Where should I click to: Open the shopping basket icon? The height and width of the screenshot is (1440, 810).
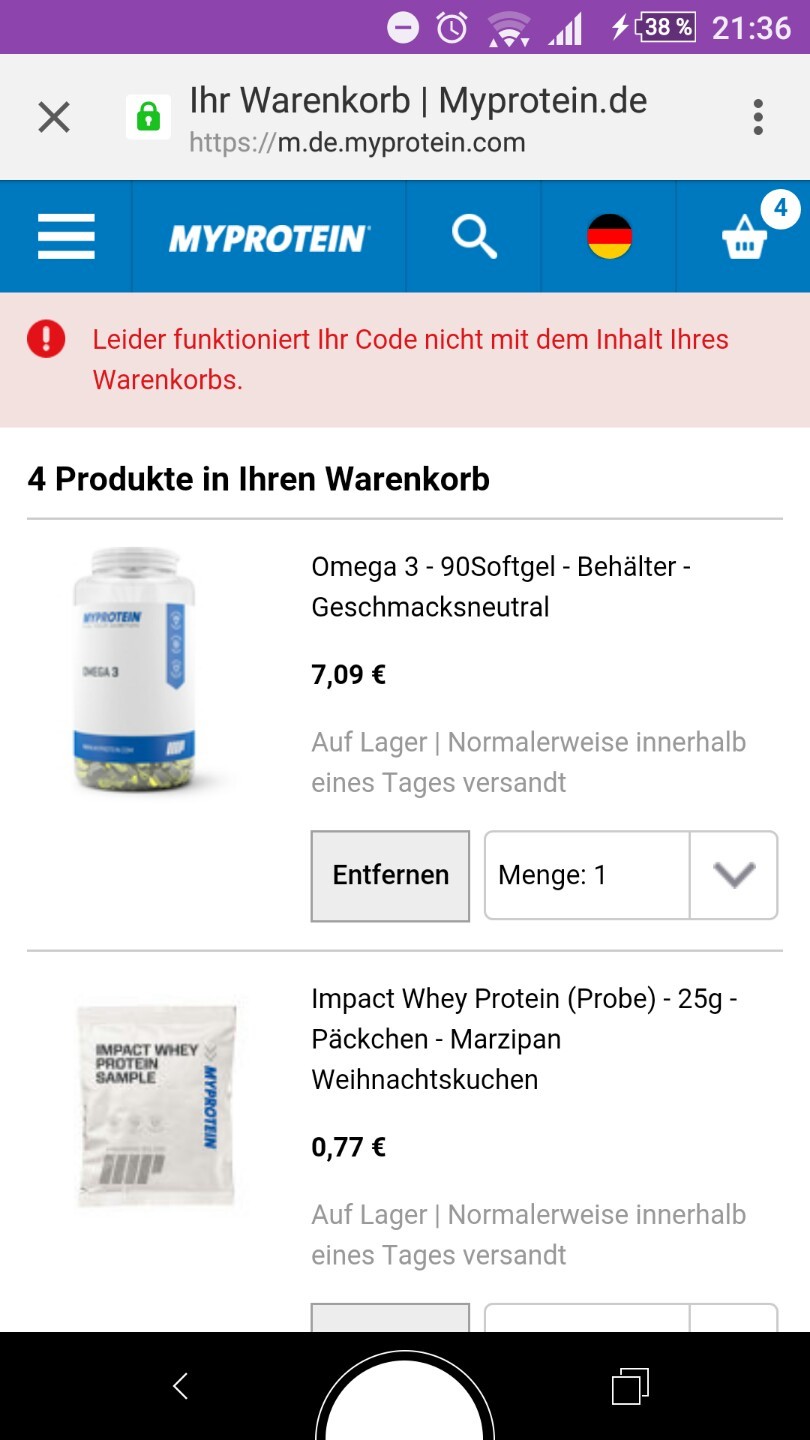click(x=746, y=238)
